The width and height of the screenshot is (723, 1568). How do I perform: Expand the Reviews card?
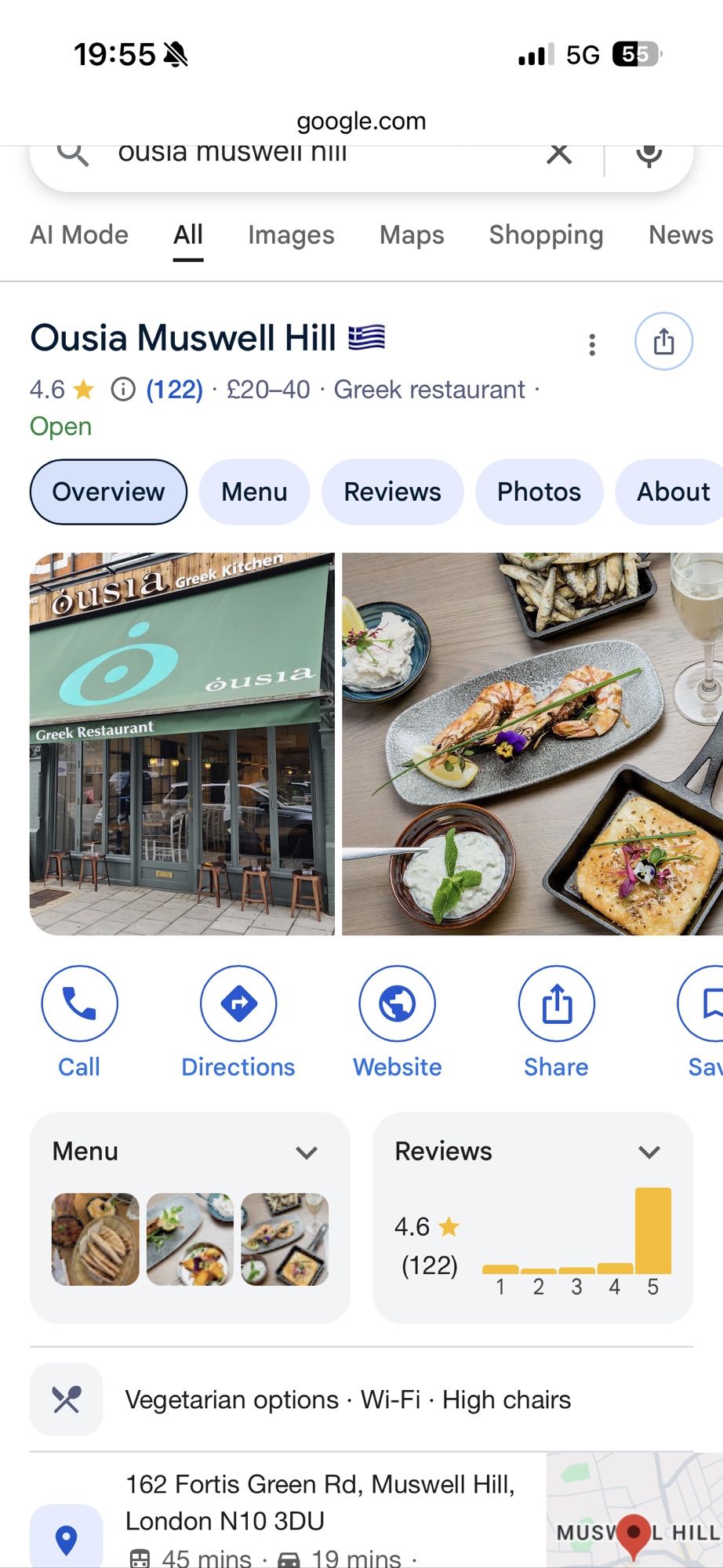pos(649,1152)
